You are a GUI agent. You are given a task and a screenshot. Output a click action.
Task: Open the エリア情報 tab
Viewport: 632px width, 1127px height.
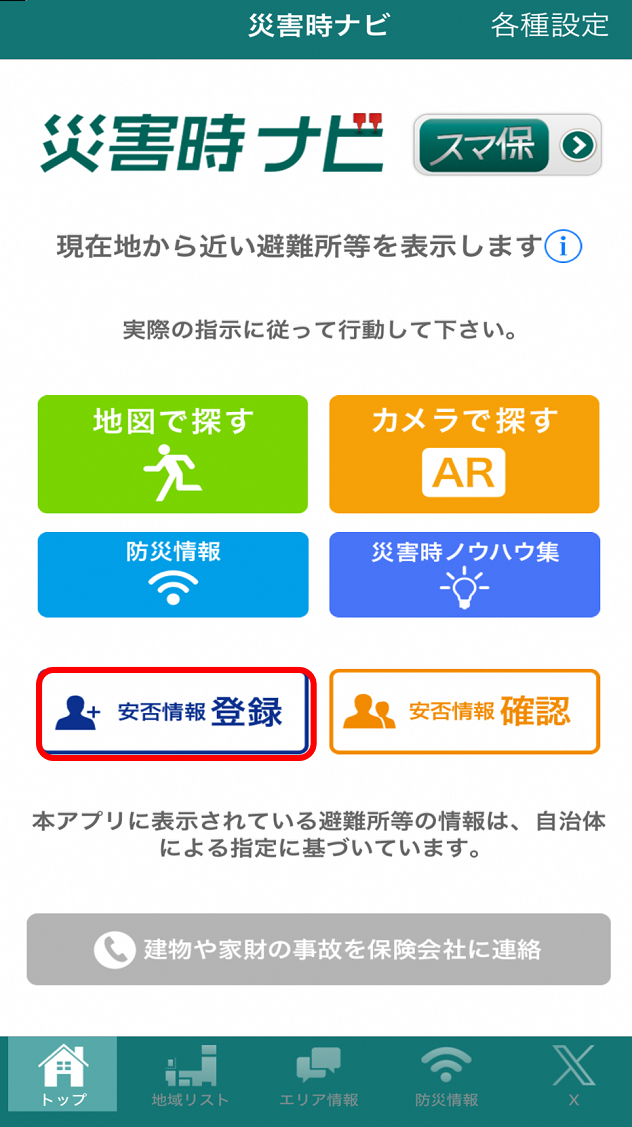[318, 1076]
